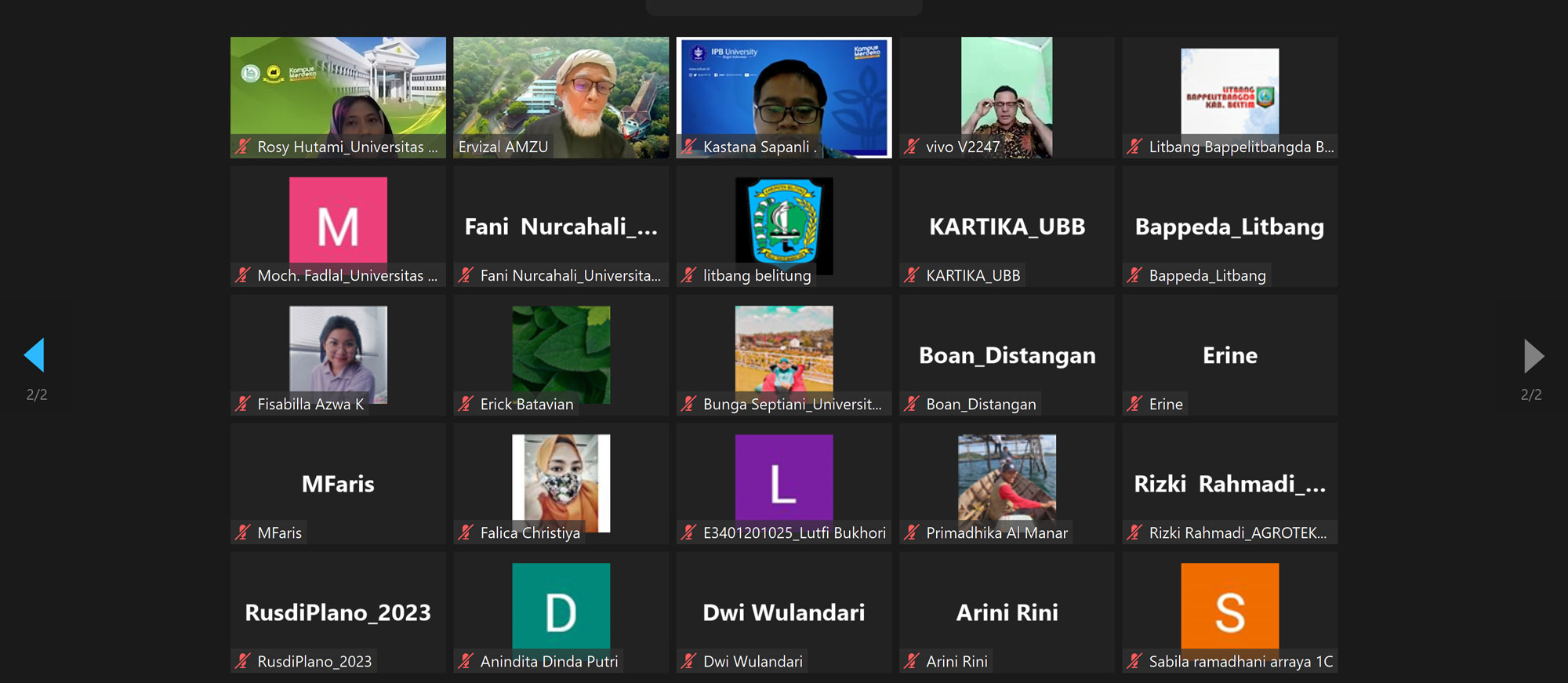Select the KARTIKA_UBB participant tile
Image resolution: width=1568 pixels, height=683 pixels.
(x=1007, y=227)
